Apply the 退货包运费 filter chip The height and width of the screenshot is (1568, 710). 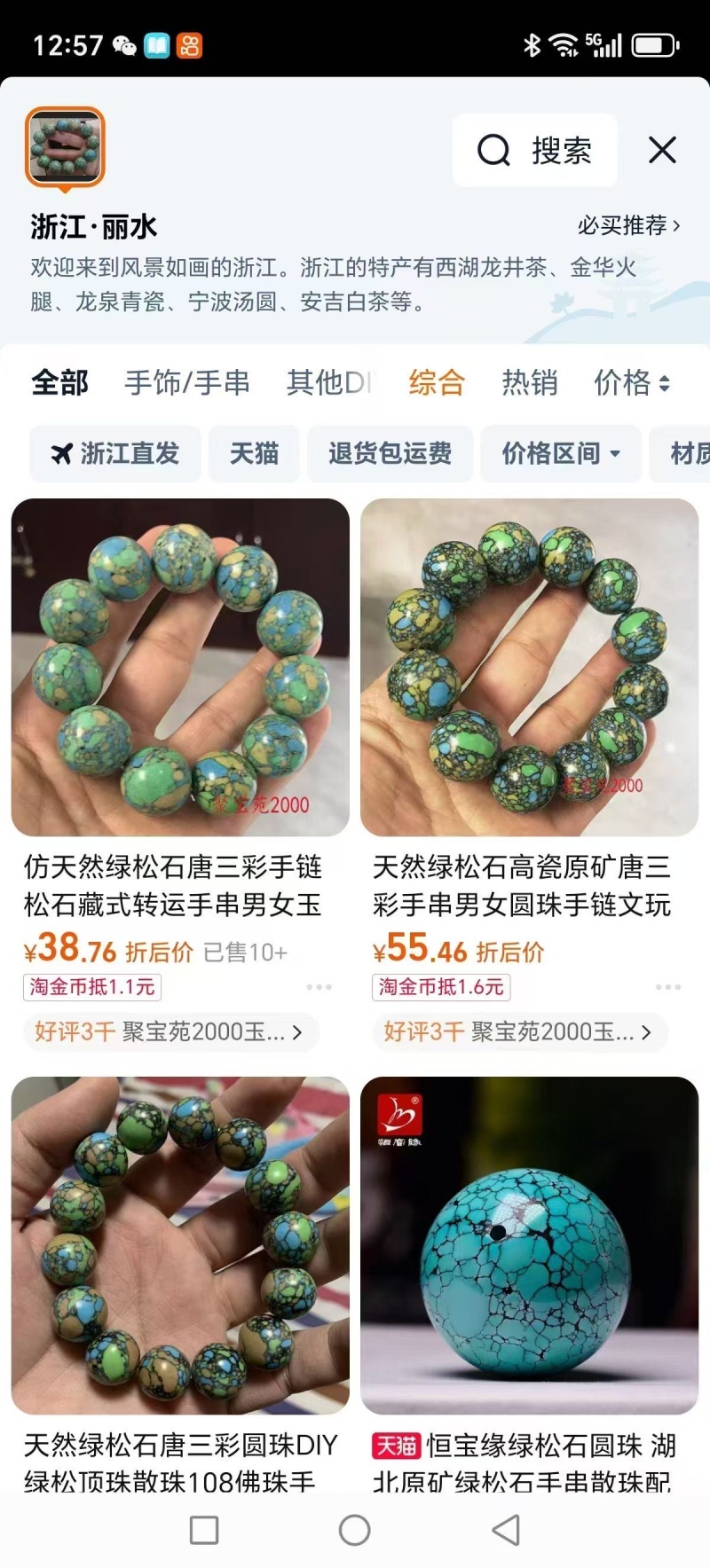click(x=390, y=453)
